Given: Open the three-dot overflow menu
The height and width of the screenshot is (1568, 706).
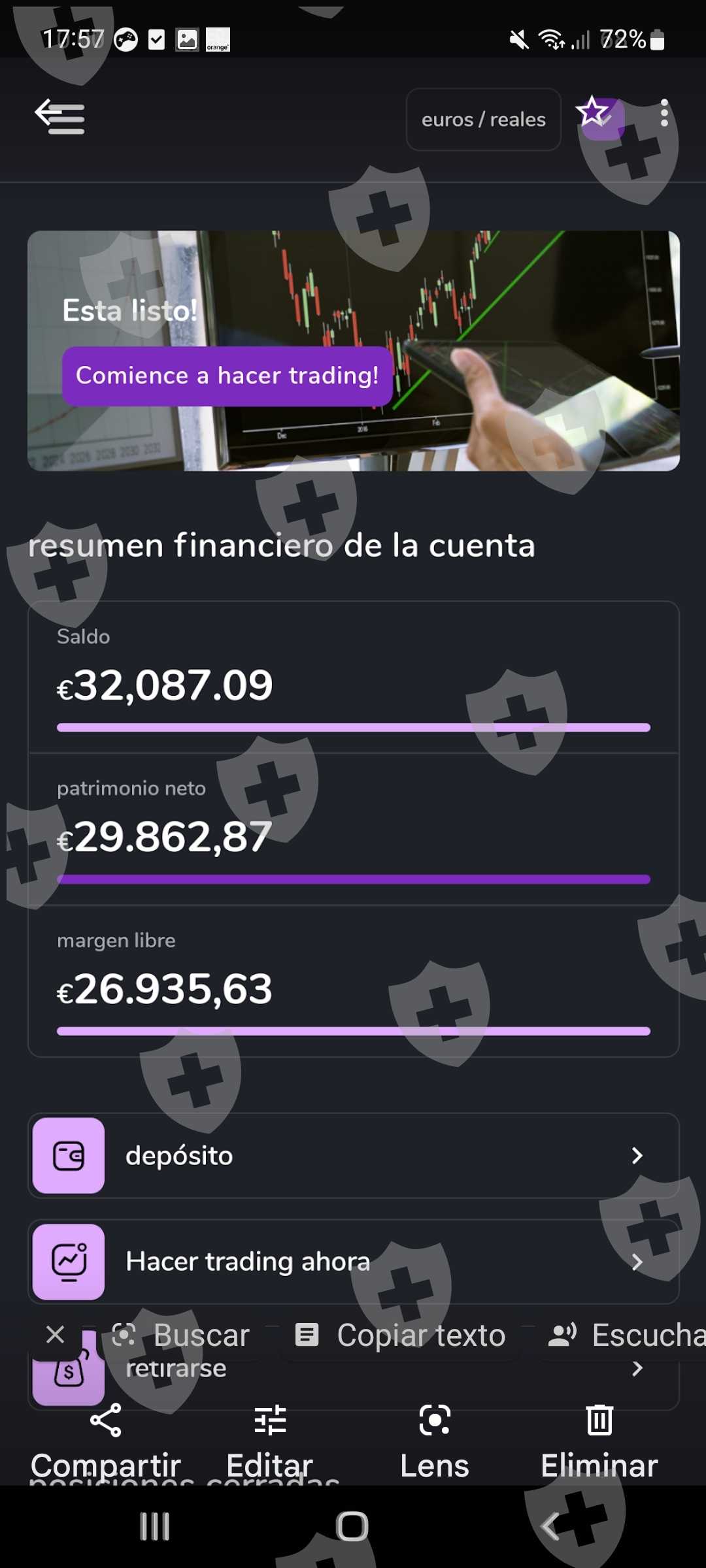Looking at the screenshot, I should [664, 113].
